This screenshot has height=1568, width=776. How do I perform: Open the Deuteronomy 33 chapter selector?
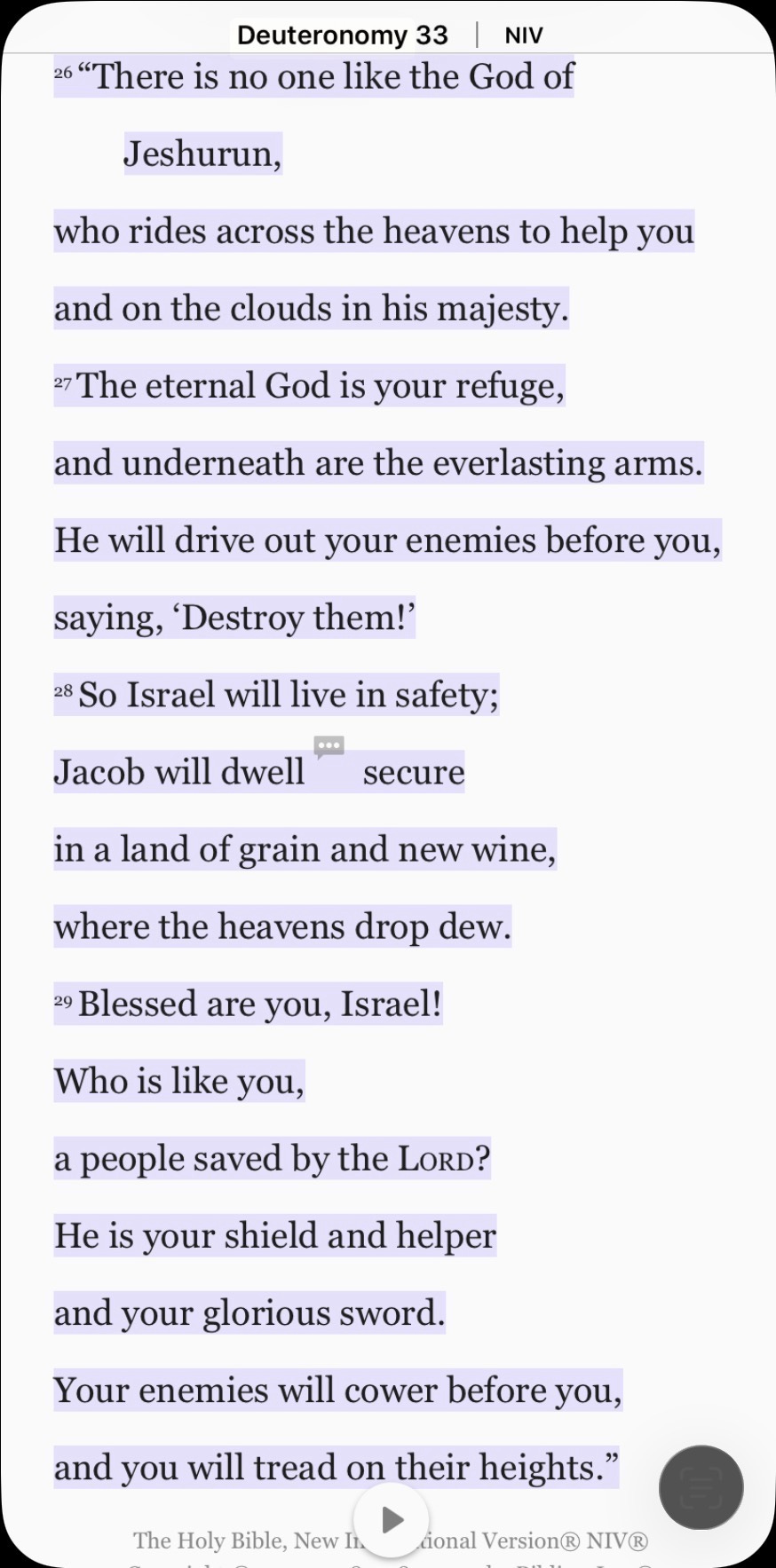pyautogui.click(x=343, y=35)
